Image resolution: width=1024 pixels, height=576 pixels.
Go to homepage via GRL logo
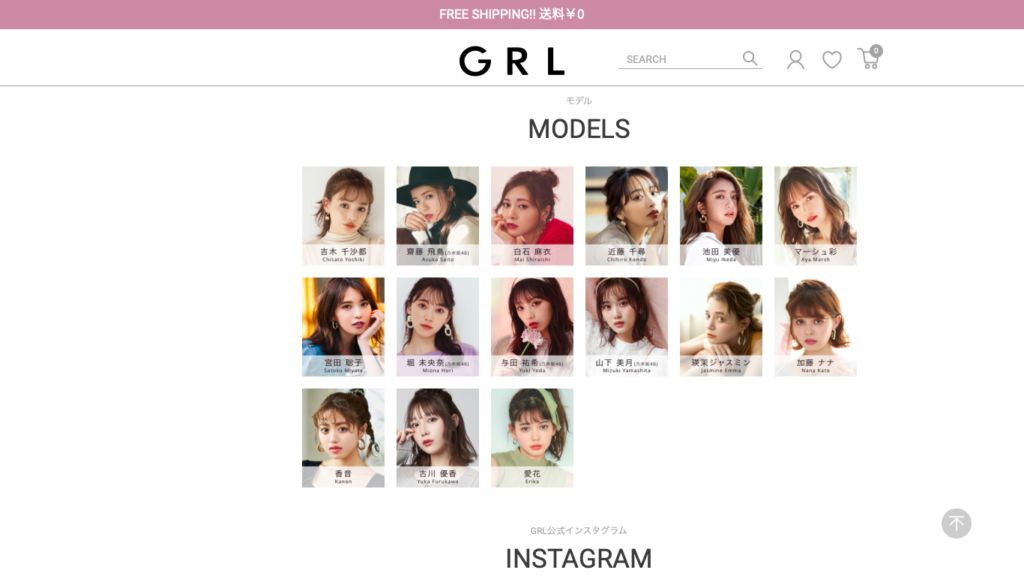tap(512, 61)
